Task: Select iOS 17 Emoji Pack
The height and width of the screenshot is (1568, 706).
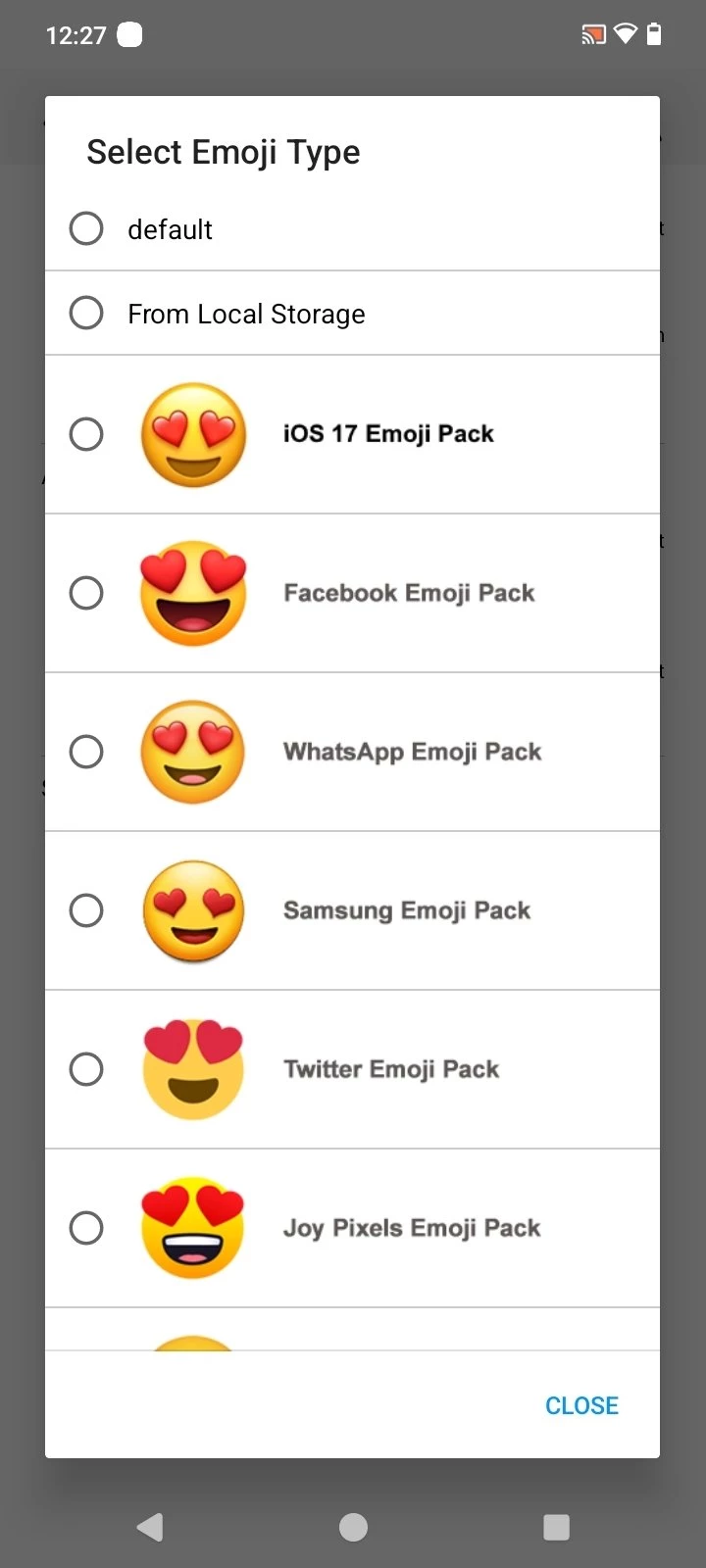Action: [86, 434]
